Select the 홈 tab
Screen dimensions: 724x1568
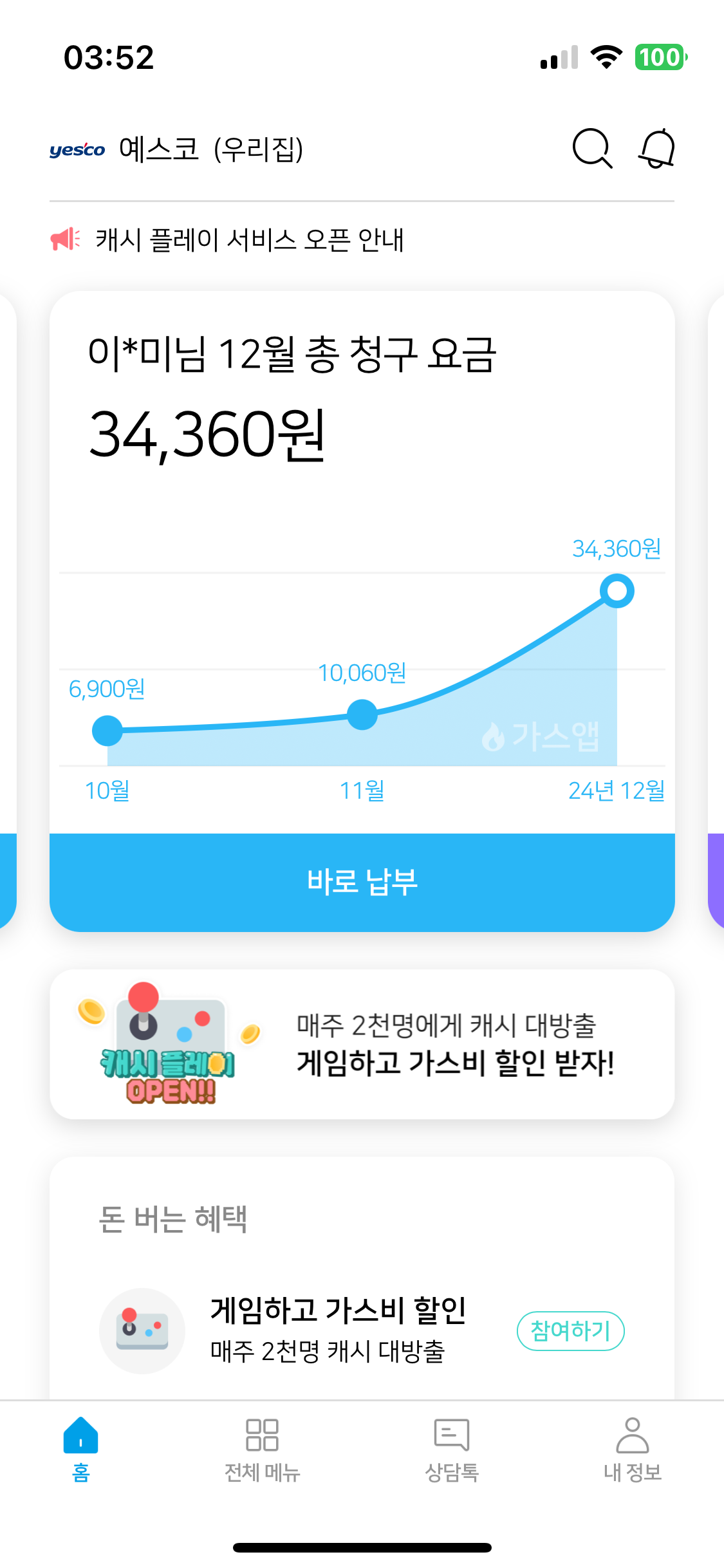80,1448
